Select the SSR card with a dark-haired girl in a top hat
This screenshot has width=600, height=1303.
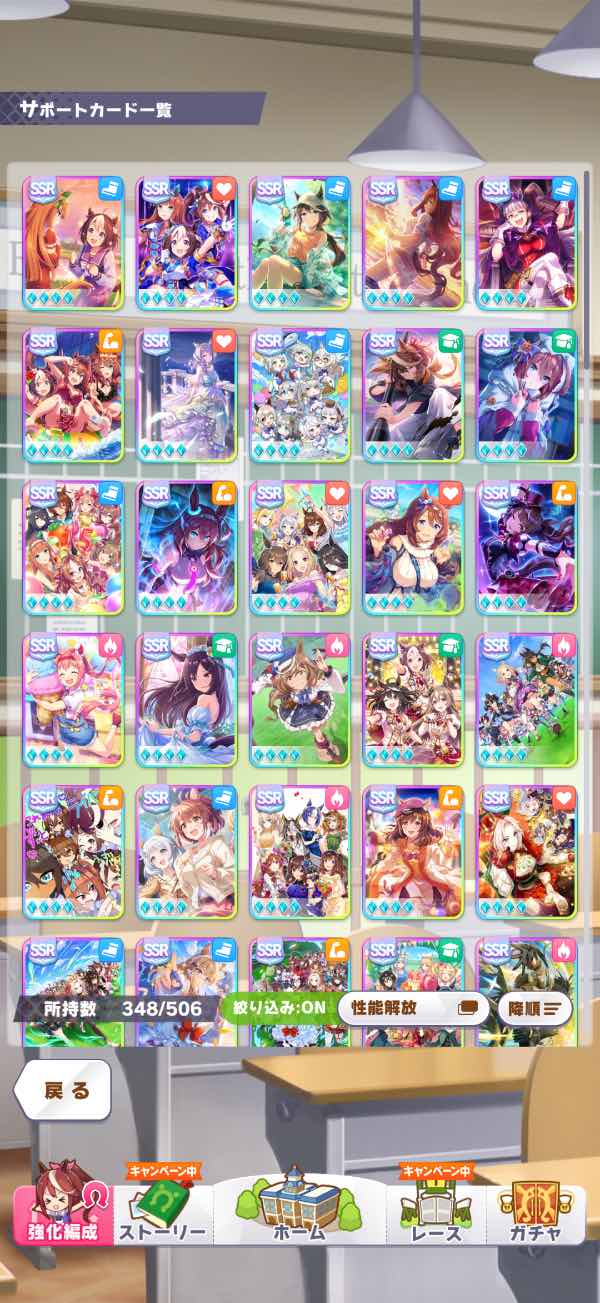coord(527,547)
